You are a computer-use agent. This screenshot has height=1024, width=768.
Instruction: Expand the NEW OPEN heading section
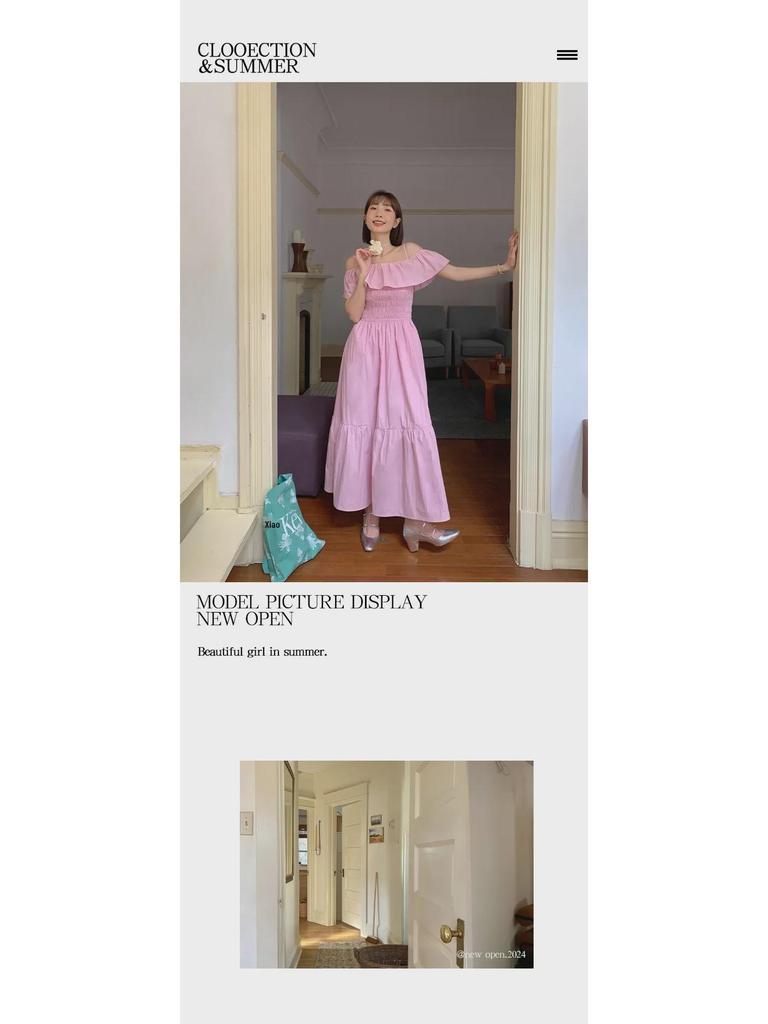click(x=246, y=619)
